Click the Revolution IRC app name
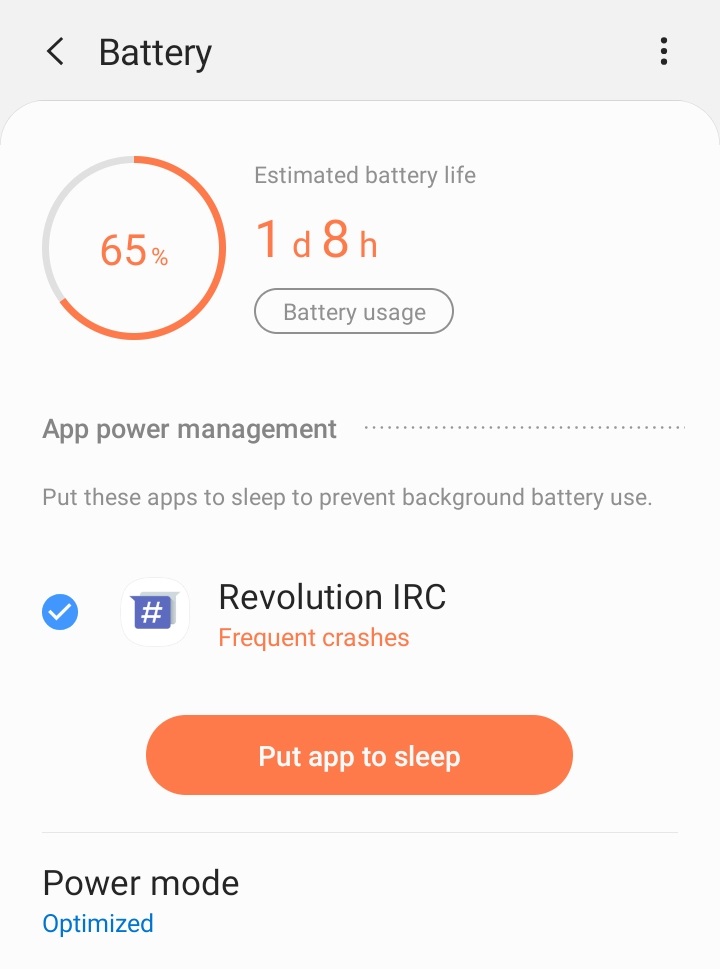The height and width of the screenshot is (969, 720). tap(333, 597)
